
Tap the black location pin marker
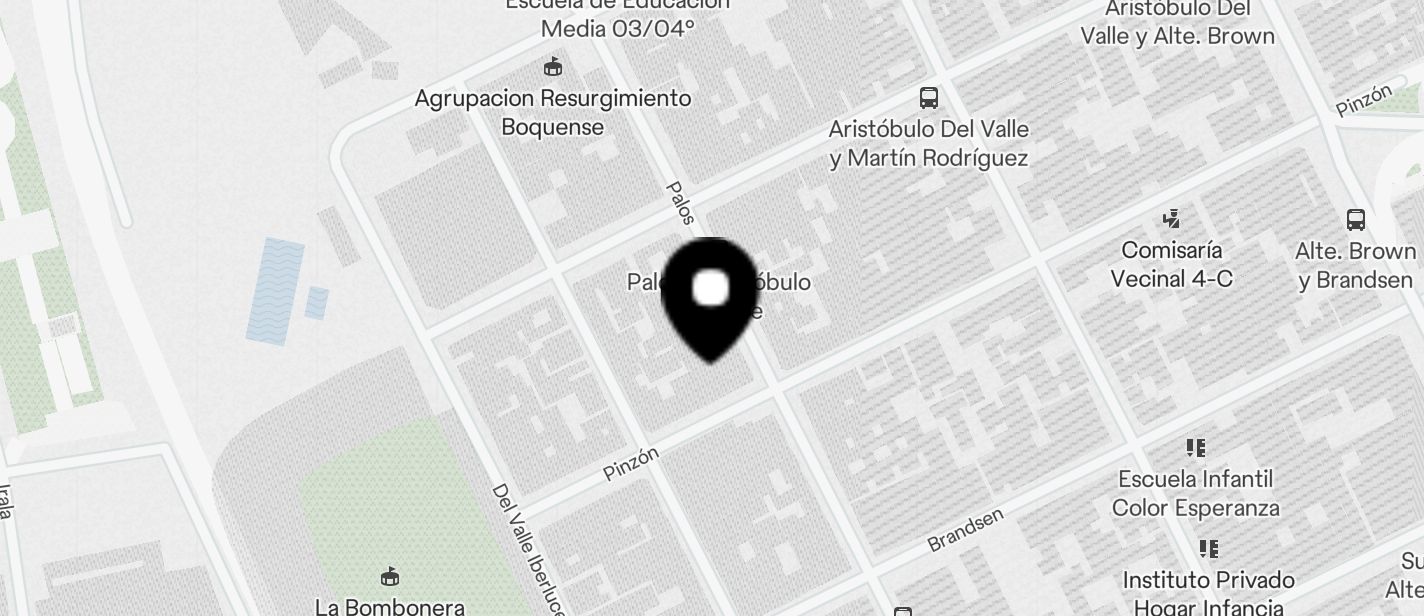pos(711,296)
